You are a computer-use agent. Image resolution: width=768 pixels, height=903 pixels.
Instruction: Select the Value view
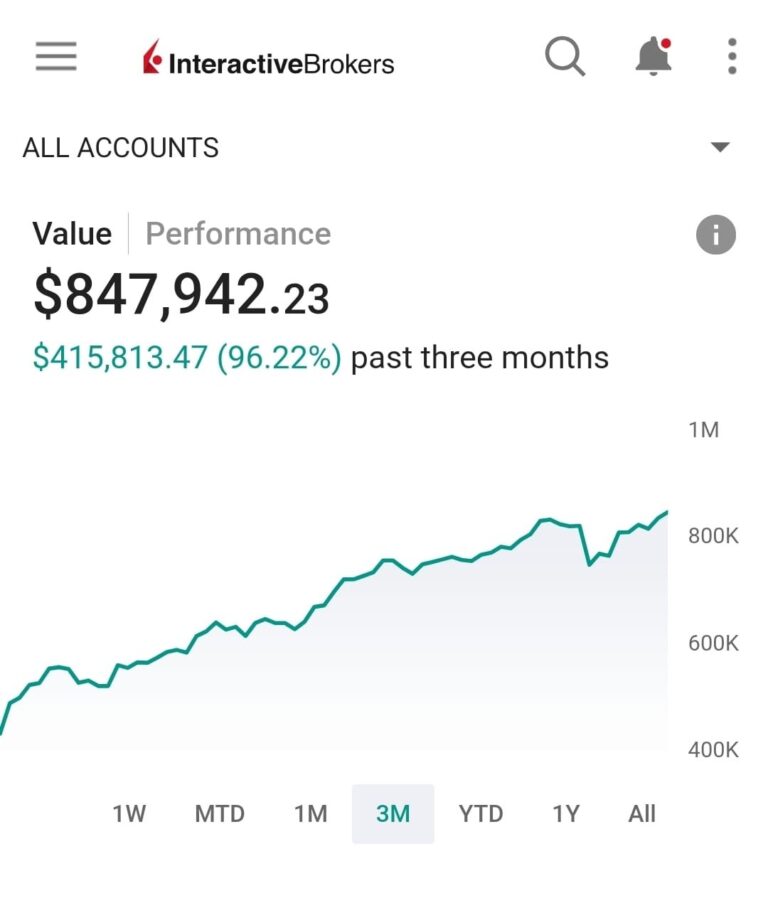72,234
